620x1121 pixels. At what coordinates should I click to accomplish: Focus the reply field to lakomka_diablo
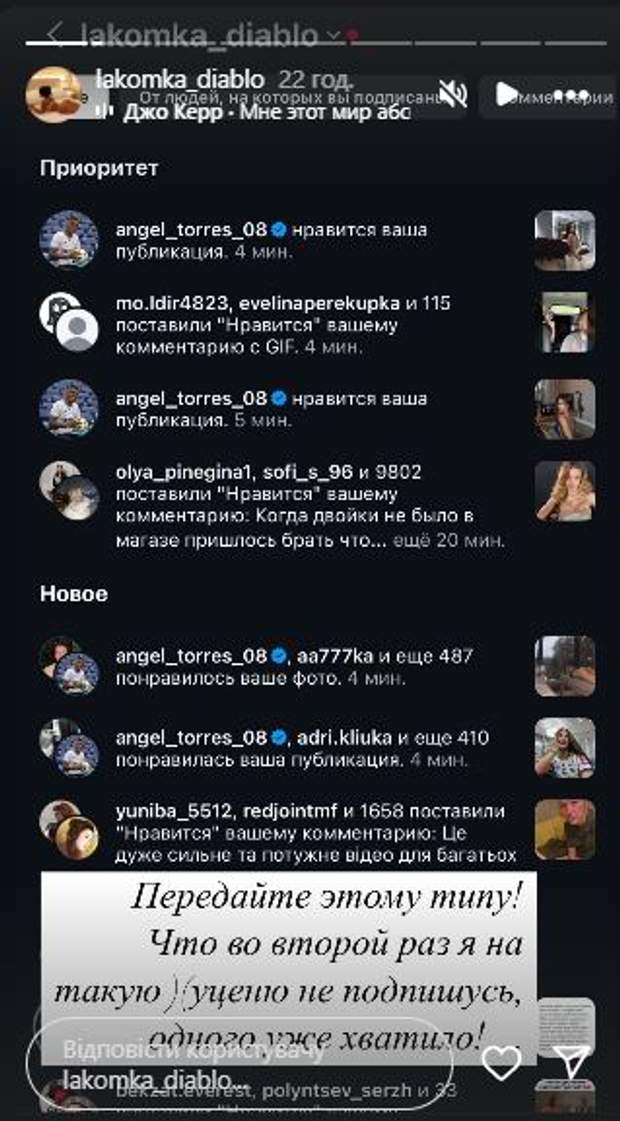[x=238, y=1064]
